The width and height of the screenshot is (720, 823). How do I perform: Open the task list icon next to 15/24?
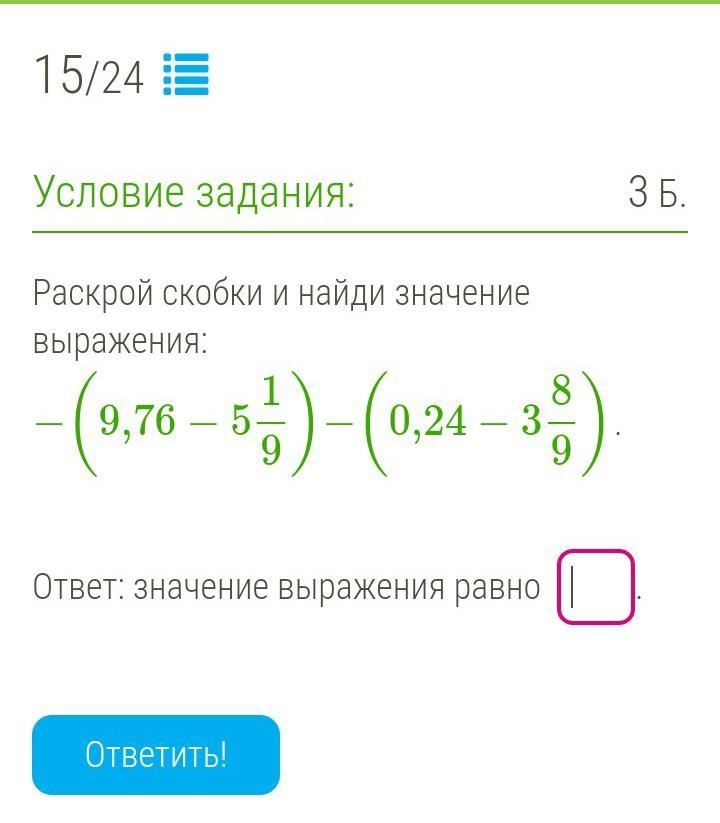pyautogui.click(x=185, y=76)
